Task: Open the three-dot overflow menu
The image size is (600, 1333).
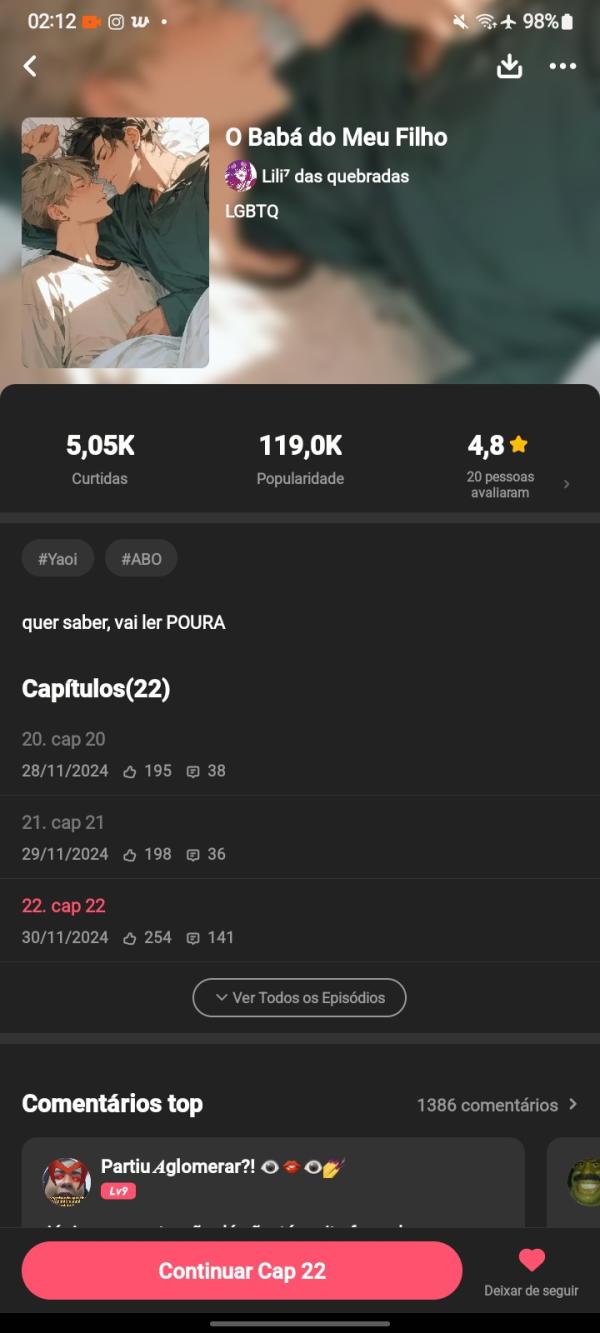Action: pos(563,66)
